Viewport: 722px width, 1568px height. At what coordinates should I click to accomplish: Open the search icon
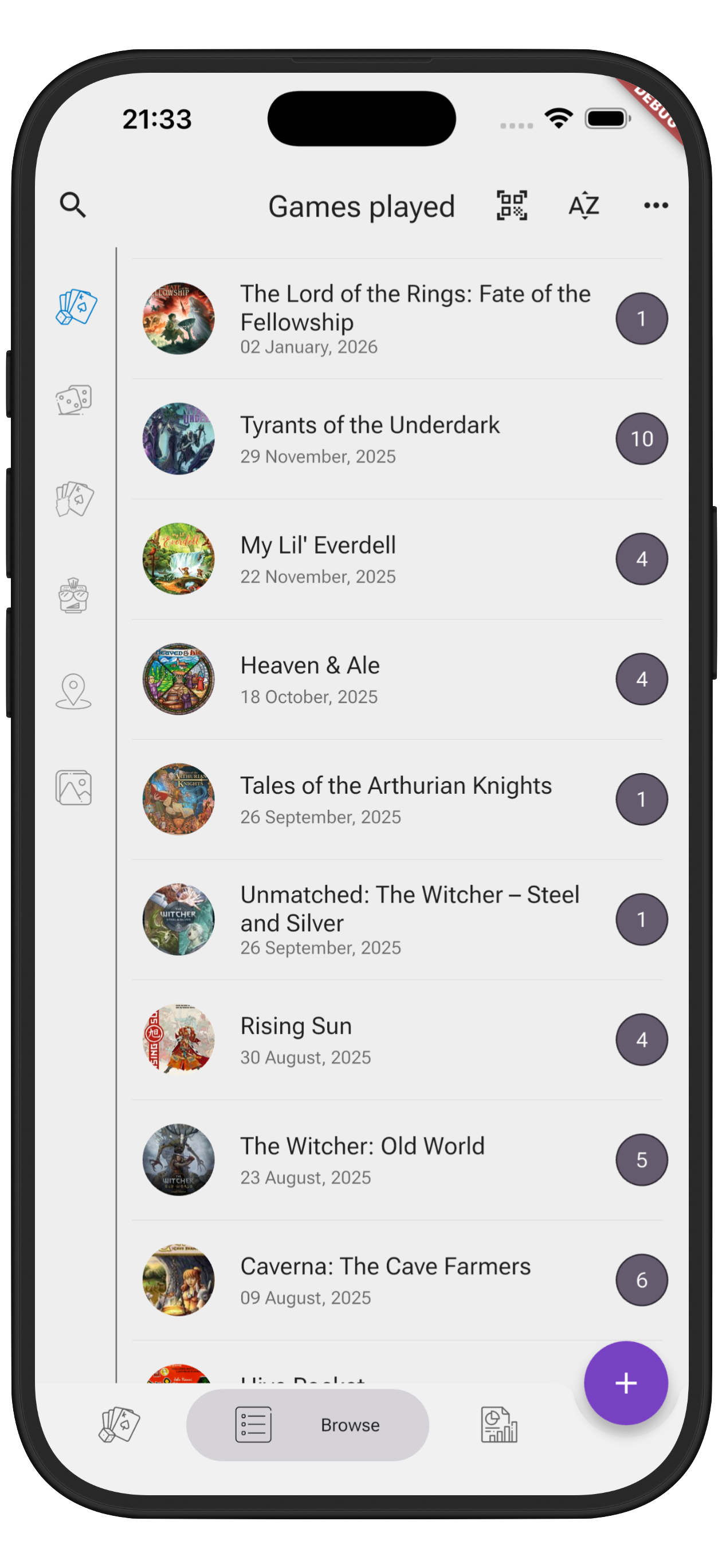pos(72,205)
